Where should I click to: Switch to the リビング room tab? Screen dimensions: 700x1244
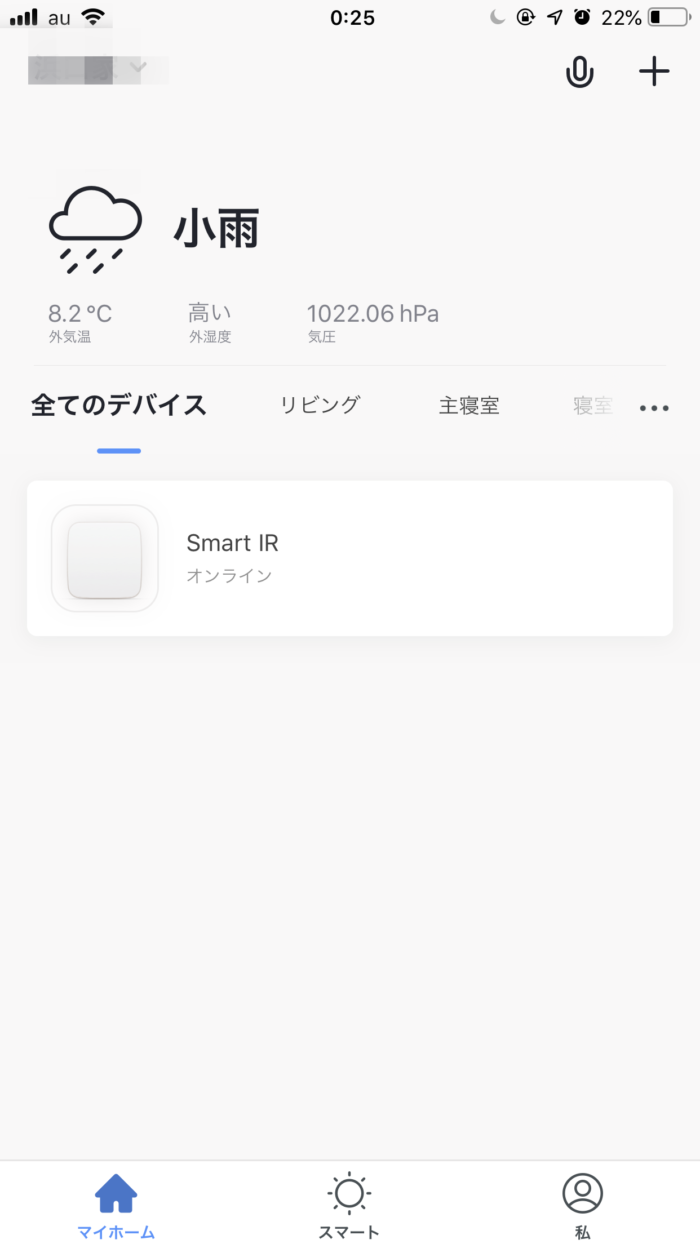319,405
